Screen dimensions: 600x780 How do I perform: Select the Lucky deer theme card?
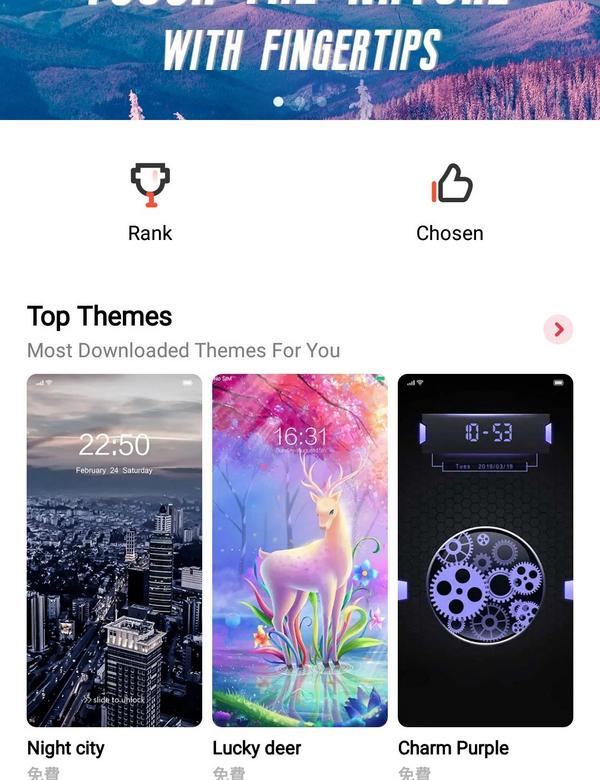(x=300, y=550)
